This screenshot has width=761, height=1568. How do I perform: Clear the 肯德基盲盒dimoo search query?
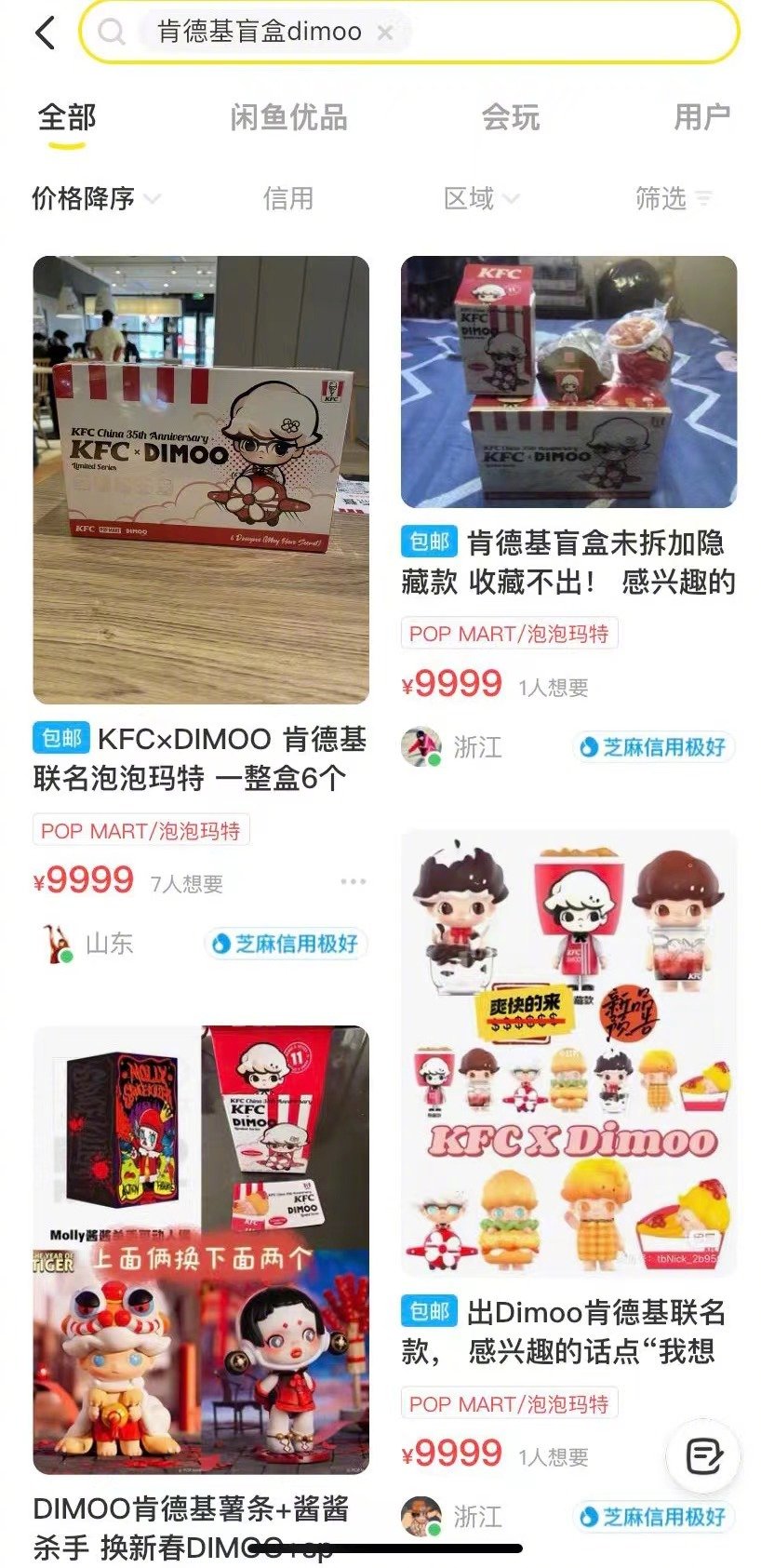pyautogui.click(x=384, y=33)
